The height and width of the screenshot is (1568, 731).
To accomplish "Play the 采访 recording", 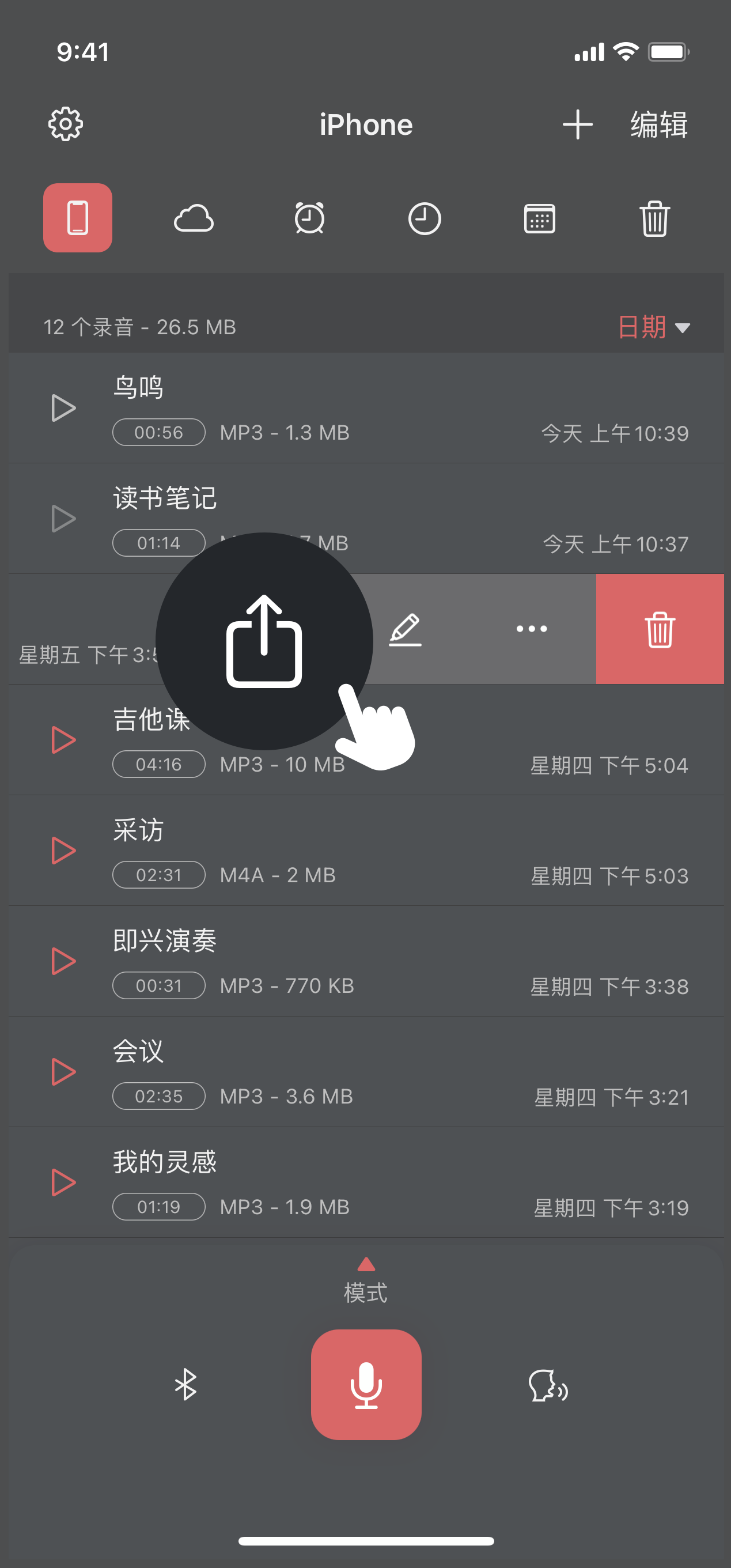I will (63, 851).
